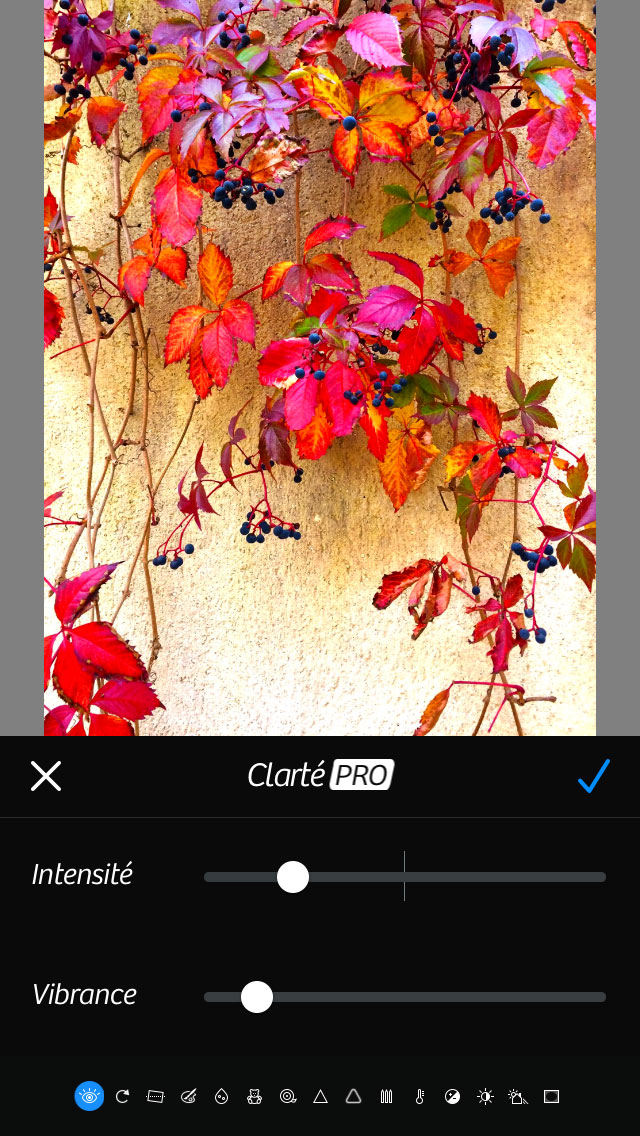
Task: Cancel the Clarté edit with the X
Action: coord(46,776)
